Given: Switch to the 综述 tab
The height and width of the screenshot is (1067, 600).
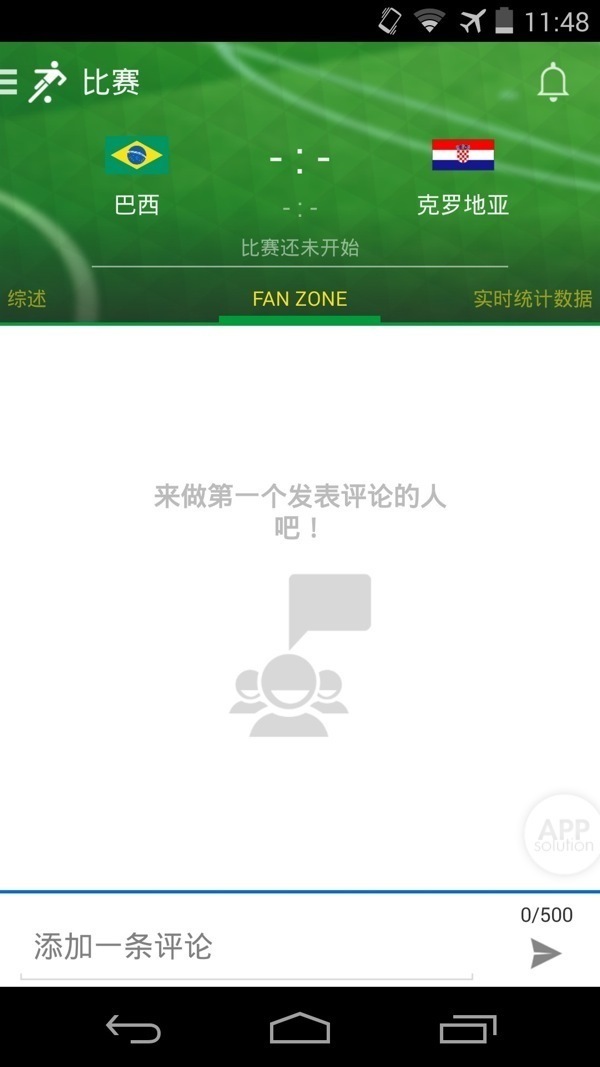Looking at the screenshot, I should point(27,298).
